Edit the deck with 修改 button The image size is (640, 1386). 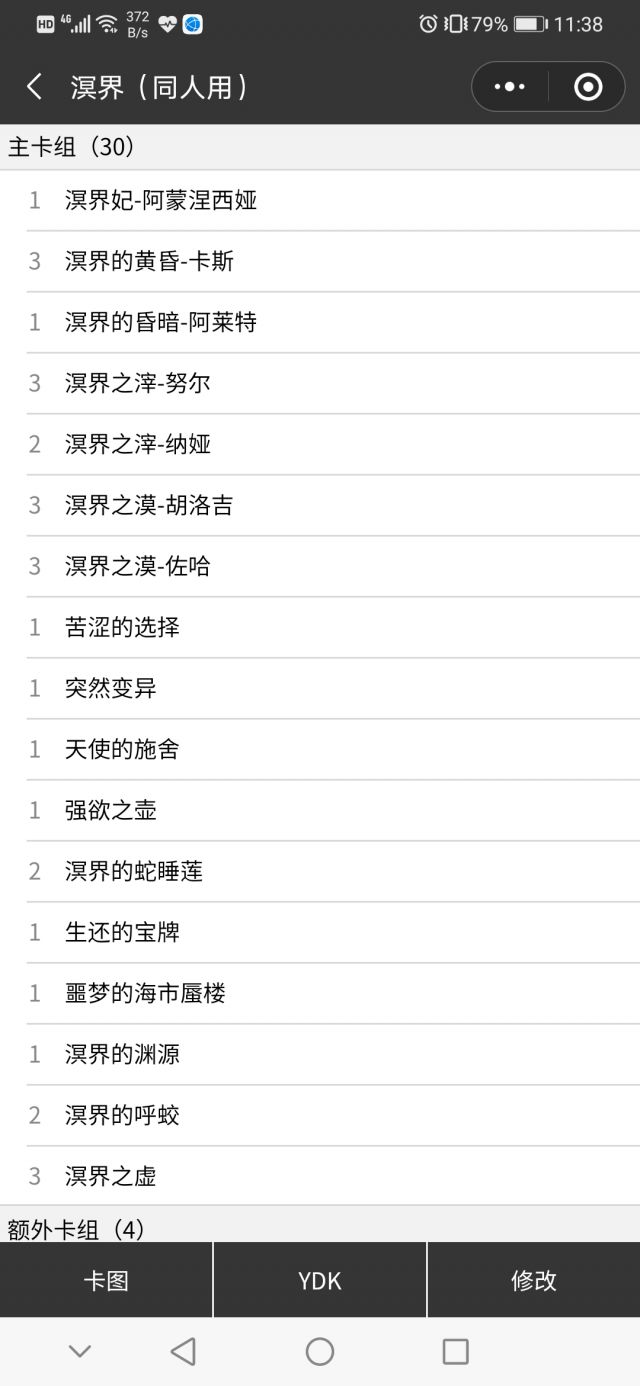pos(533,1280)
